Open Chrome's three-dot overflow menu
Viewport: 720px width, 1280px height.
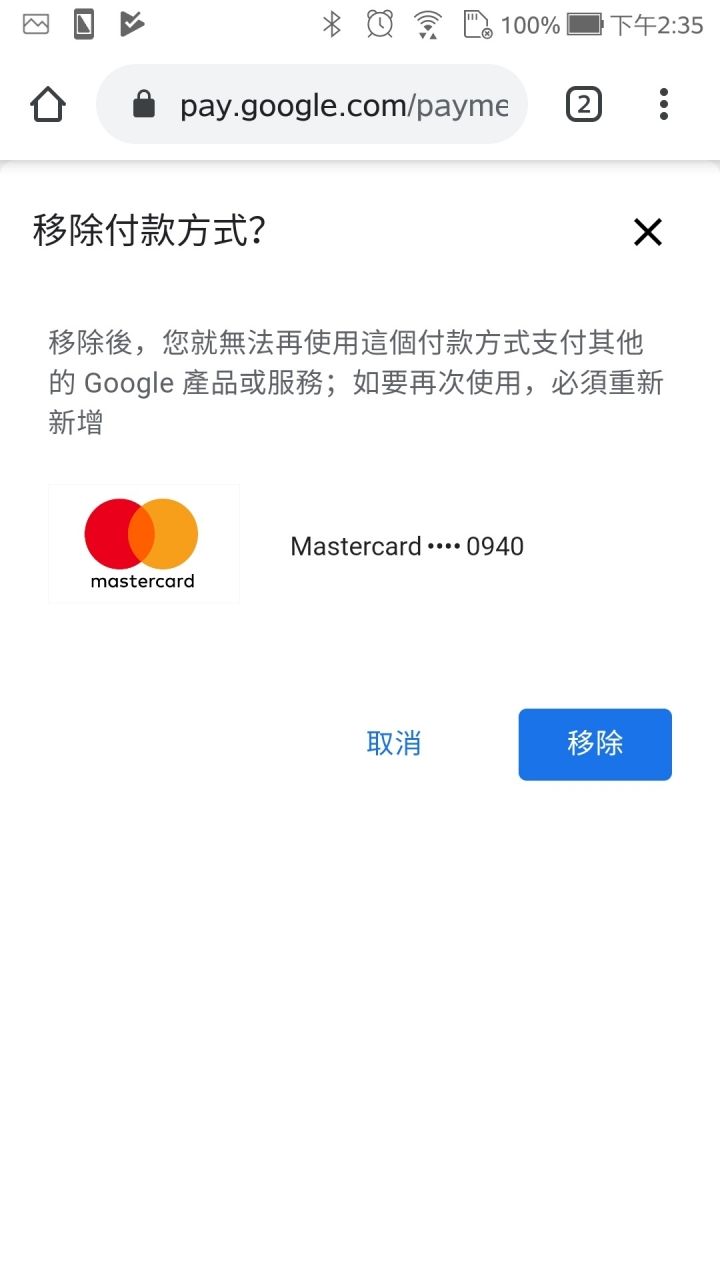pyautogui.click(x=664, y=104)
